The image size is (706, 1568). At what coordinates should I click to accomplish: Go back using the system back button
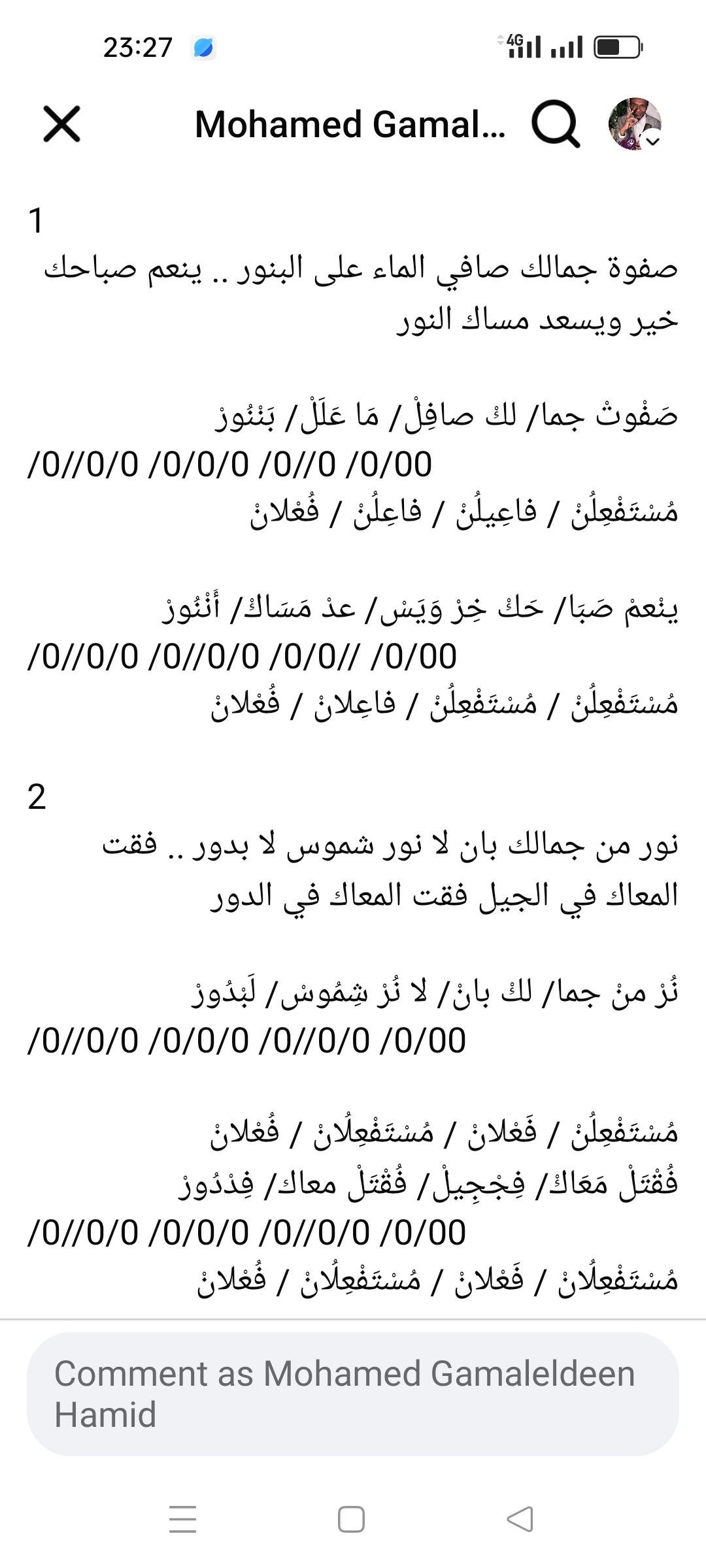pyautogui.click(x=520, y=1519)
